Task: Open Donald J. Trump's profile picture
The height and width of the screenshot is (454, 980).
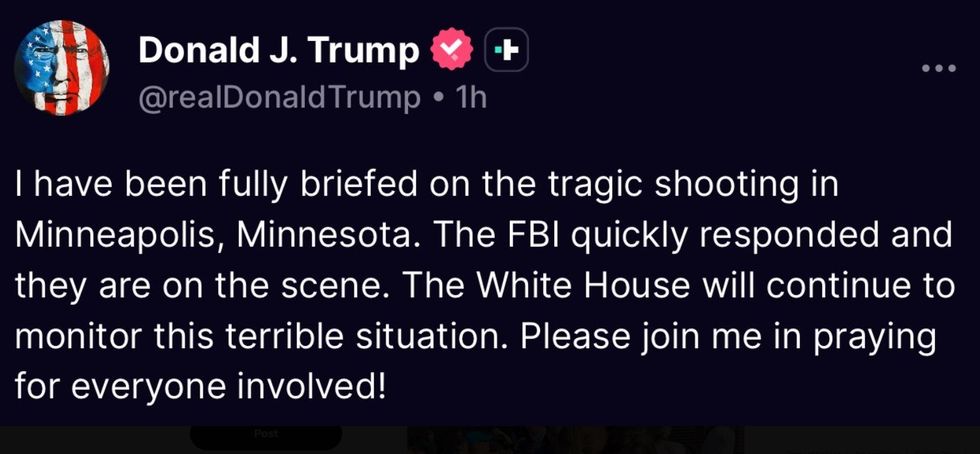Action: (61, 69)
